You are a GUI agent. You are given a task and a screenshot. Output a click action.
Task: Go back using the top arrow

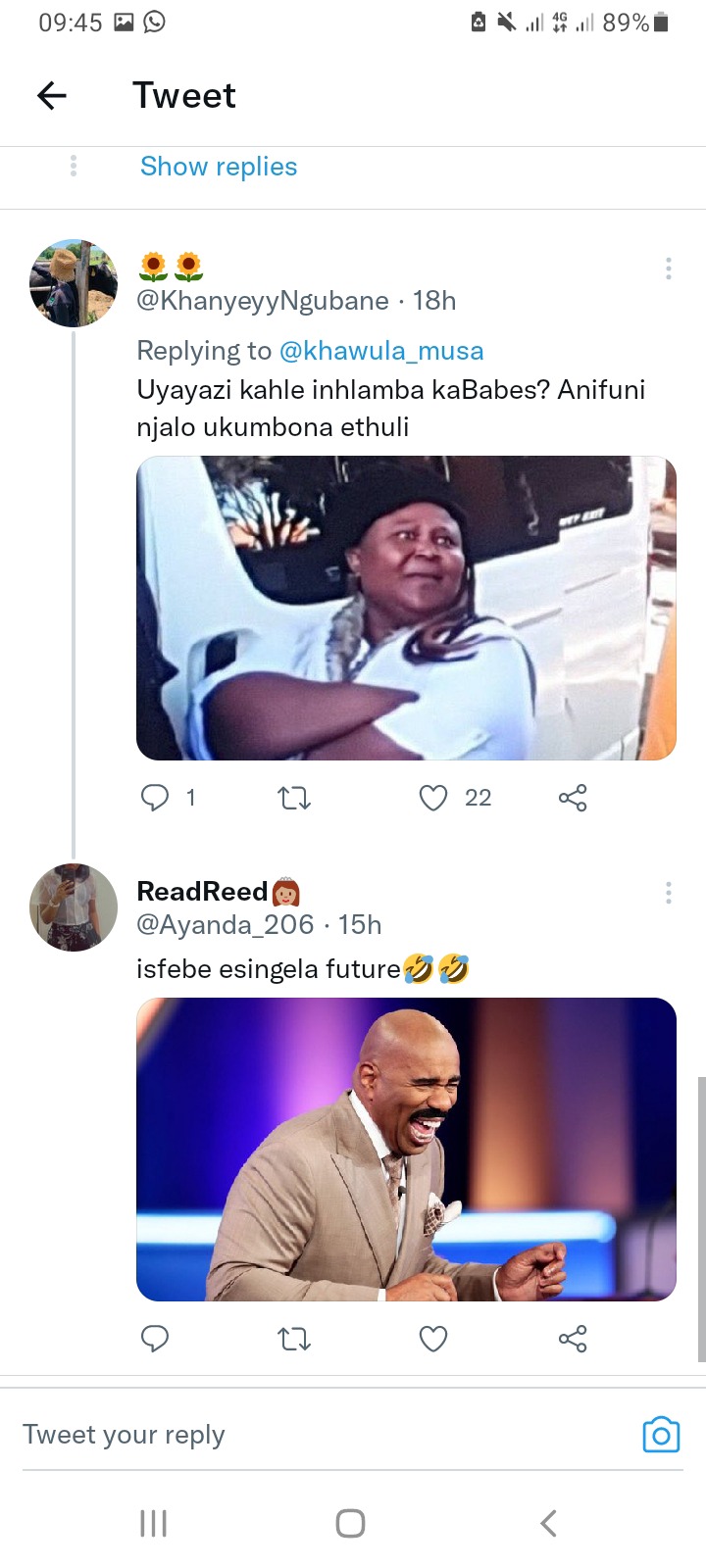coord(51,95)
